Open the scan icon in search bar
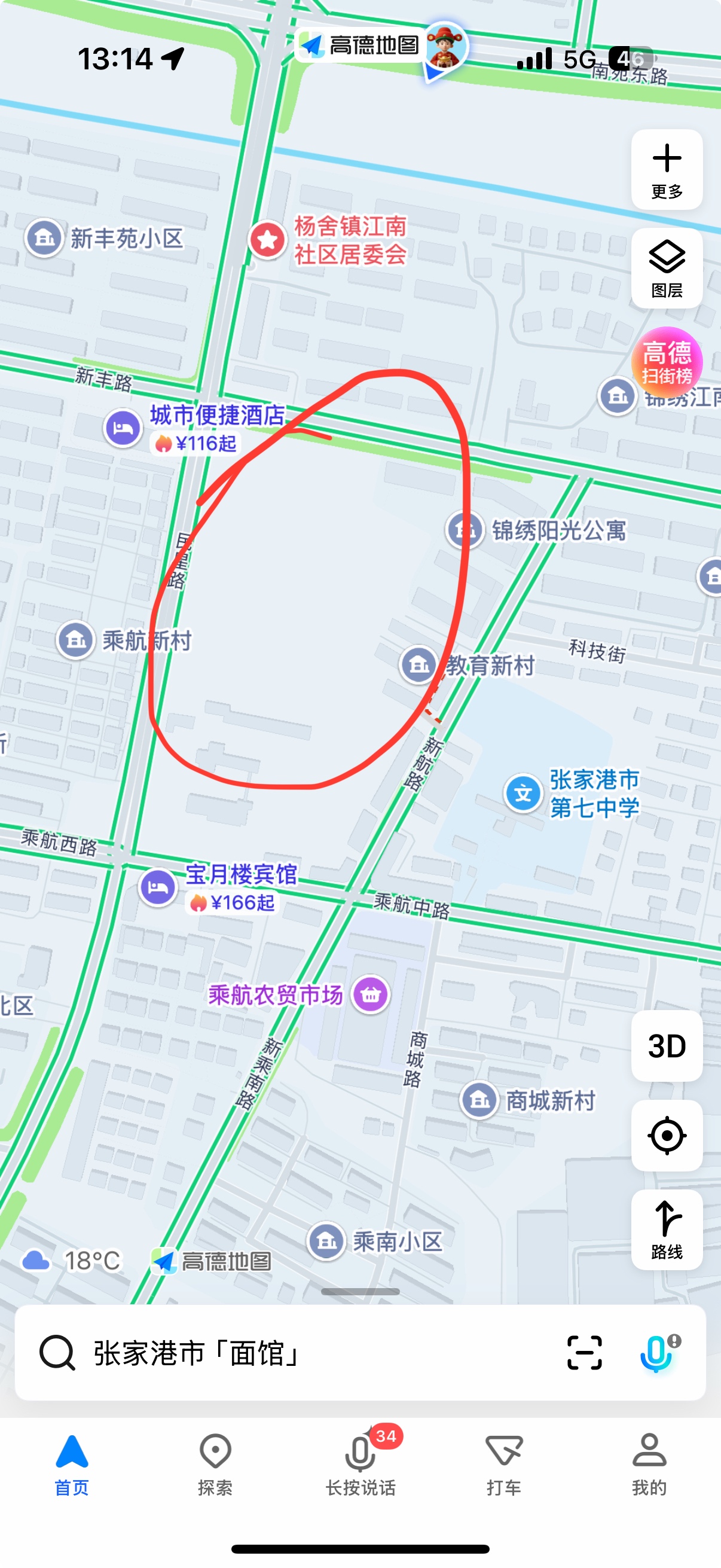This screenshot has width=721, height=1568. point(584,1353)
